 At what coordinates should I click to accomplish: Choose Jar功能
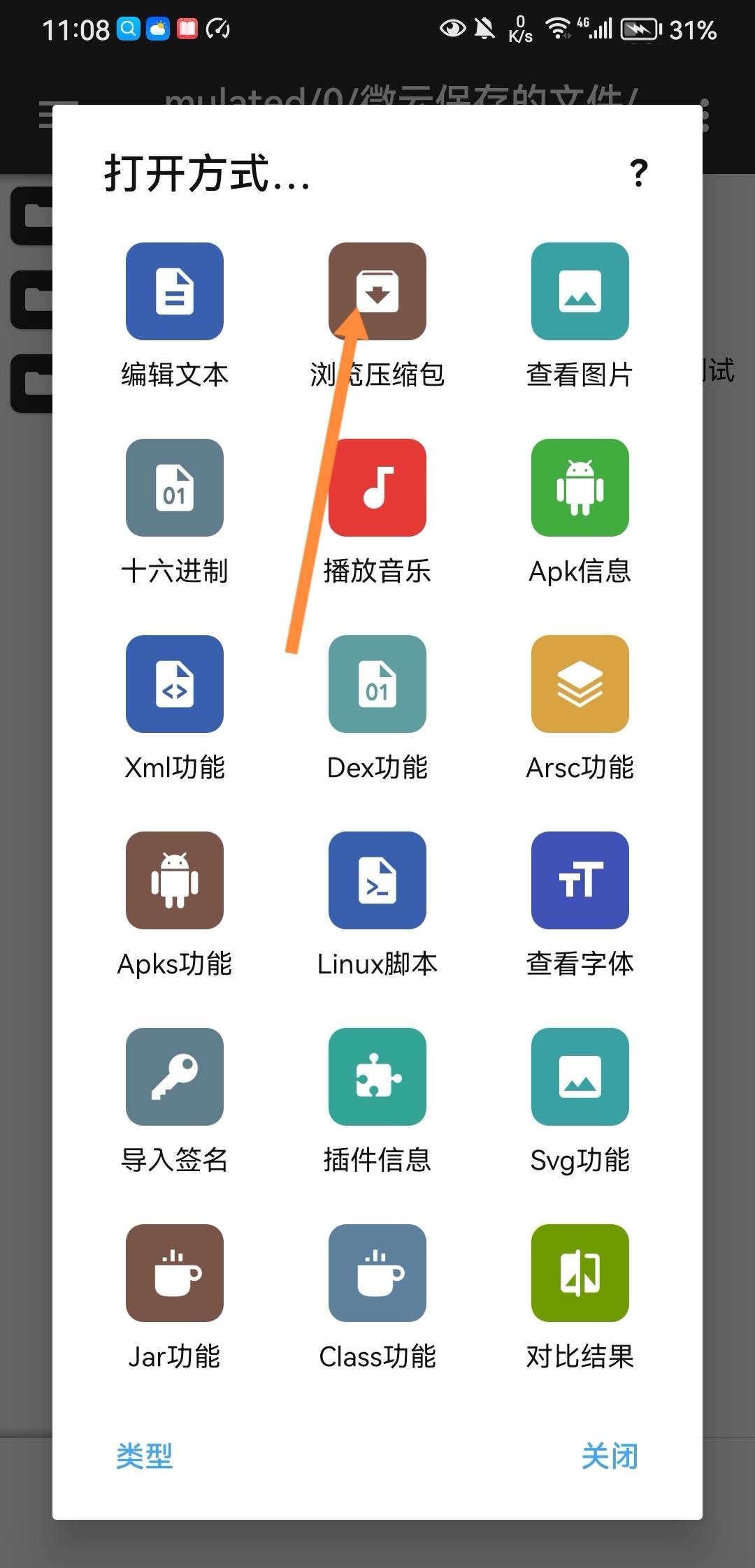tap(175, 1273)
